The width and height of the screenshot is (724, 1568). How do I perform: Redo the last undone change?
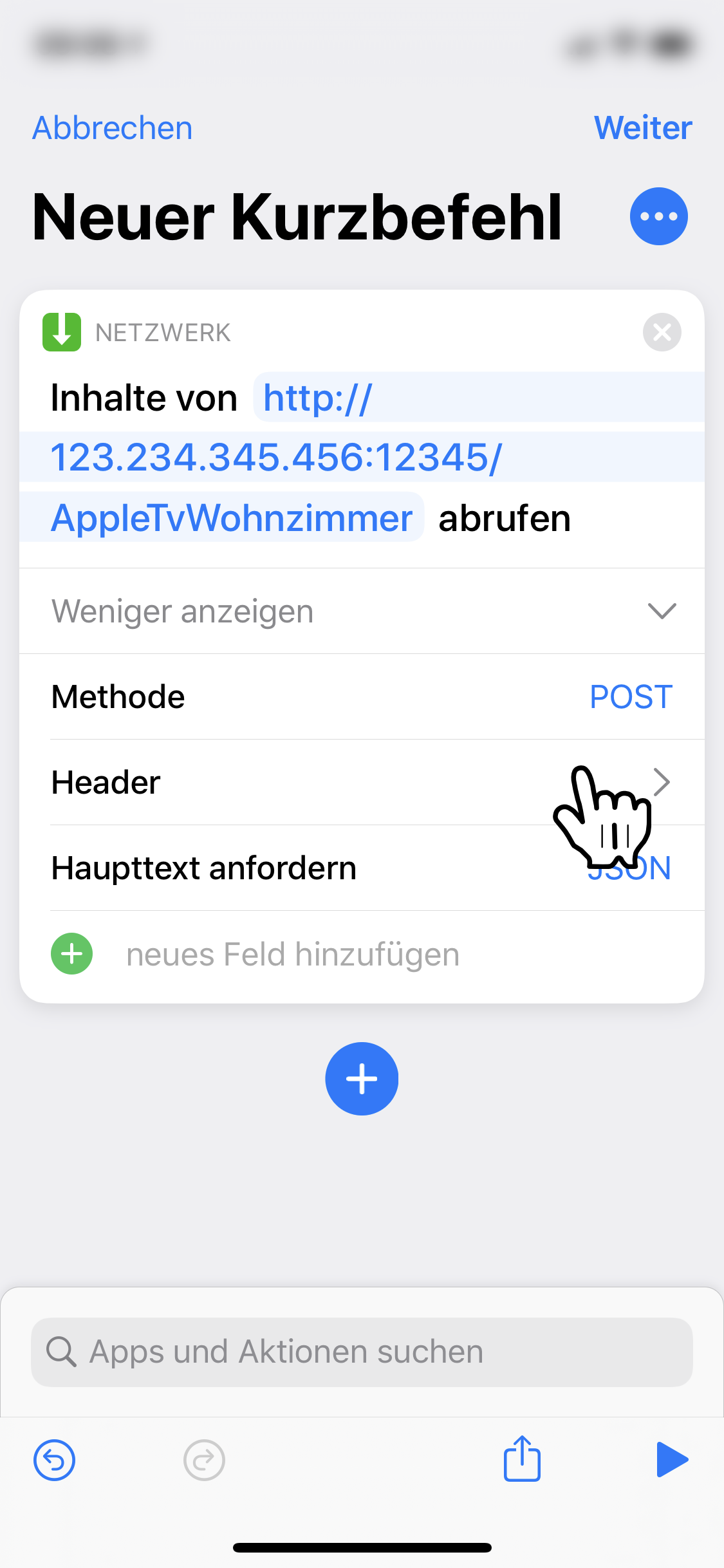[x=204, y=1460]
